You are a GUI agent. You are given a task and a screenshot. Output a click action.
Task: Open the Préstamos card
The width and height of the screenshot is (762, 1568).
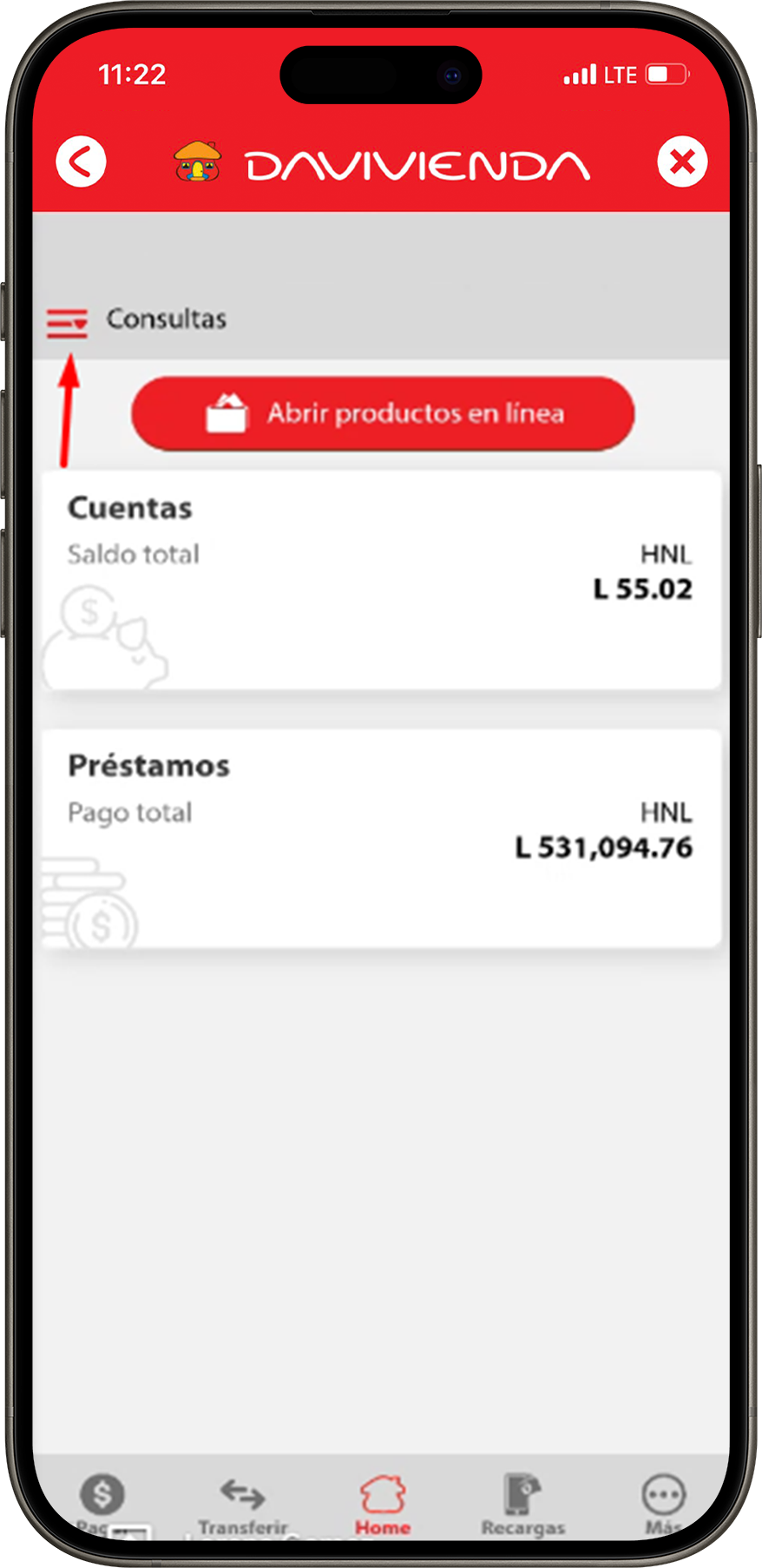click(382, 838)
